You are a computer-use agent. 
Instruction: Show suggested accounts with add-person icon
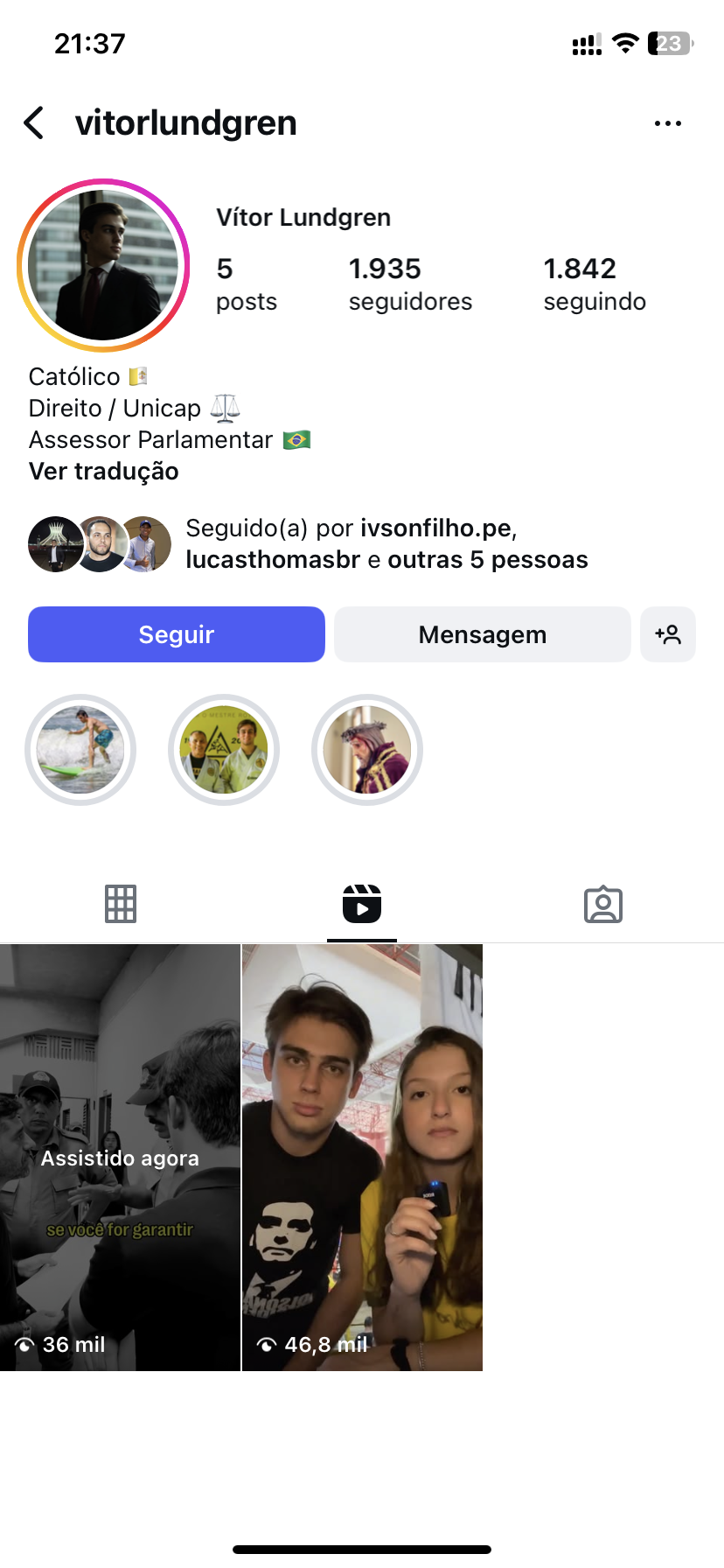[668, 634]
